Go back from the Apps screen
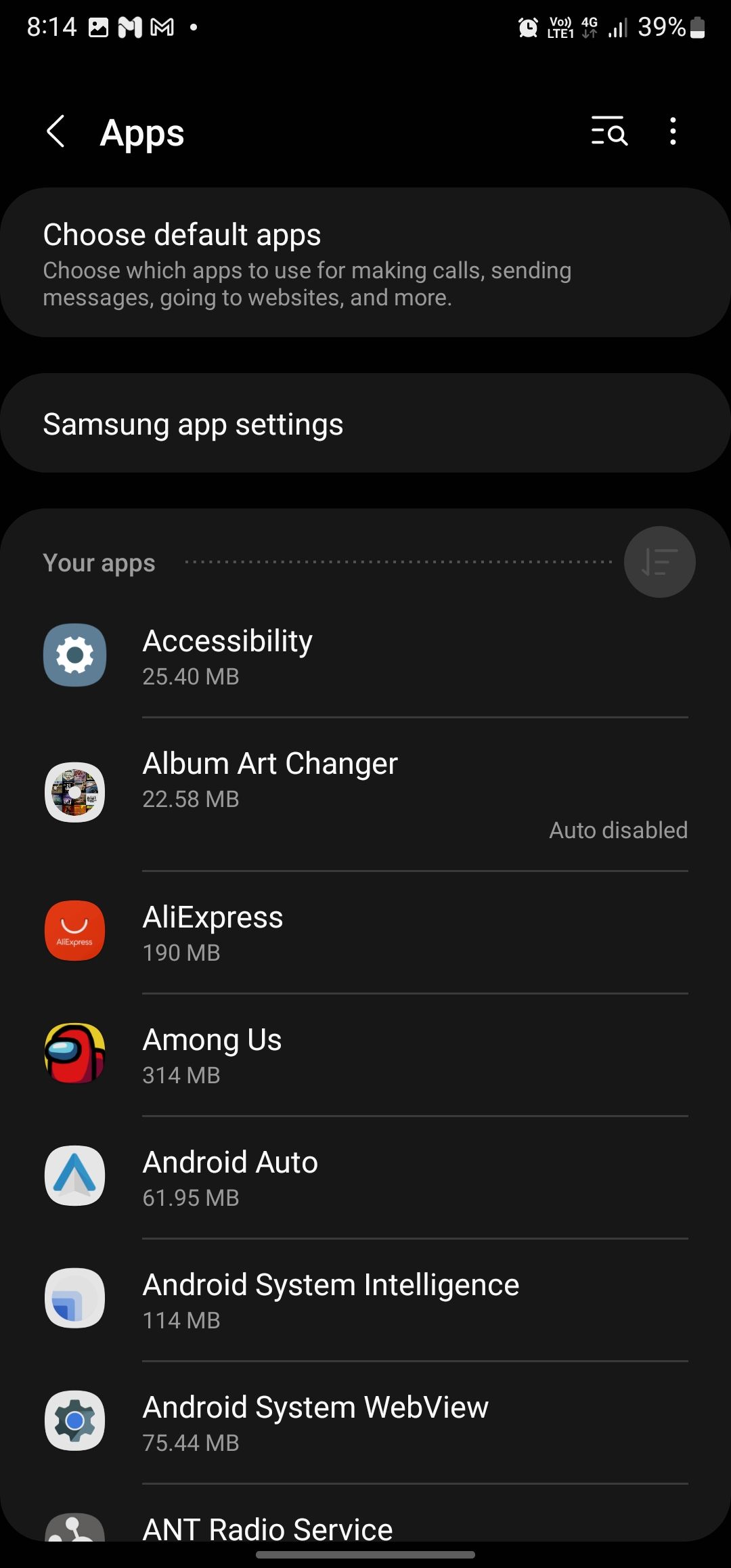Image resolution: width=731 pixels, height=1568 pixels. tap(56, 131)
